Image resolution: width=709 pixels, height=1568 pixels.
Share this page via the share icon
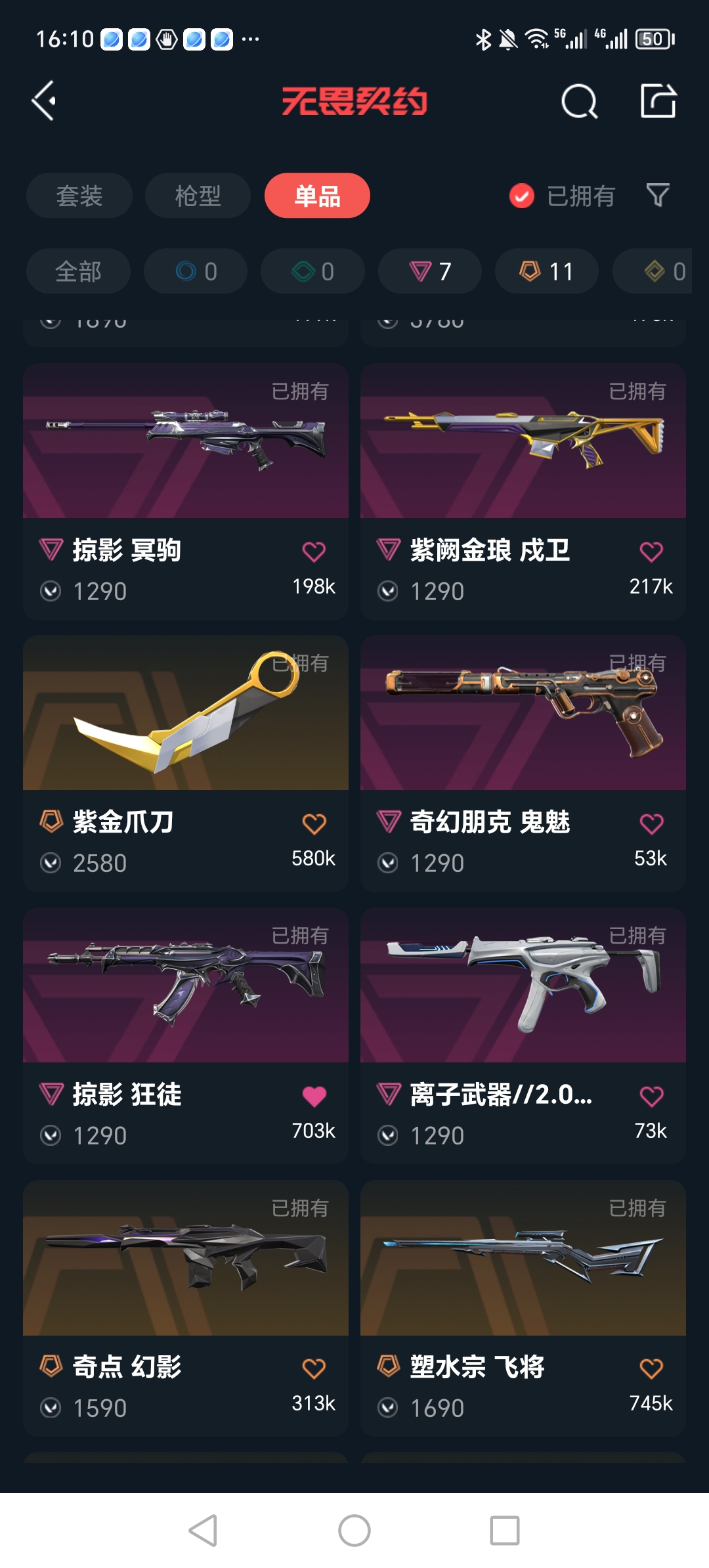click(658, 101)
